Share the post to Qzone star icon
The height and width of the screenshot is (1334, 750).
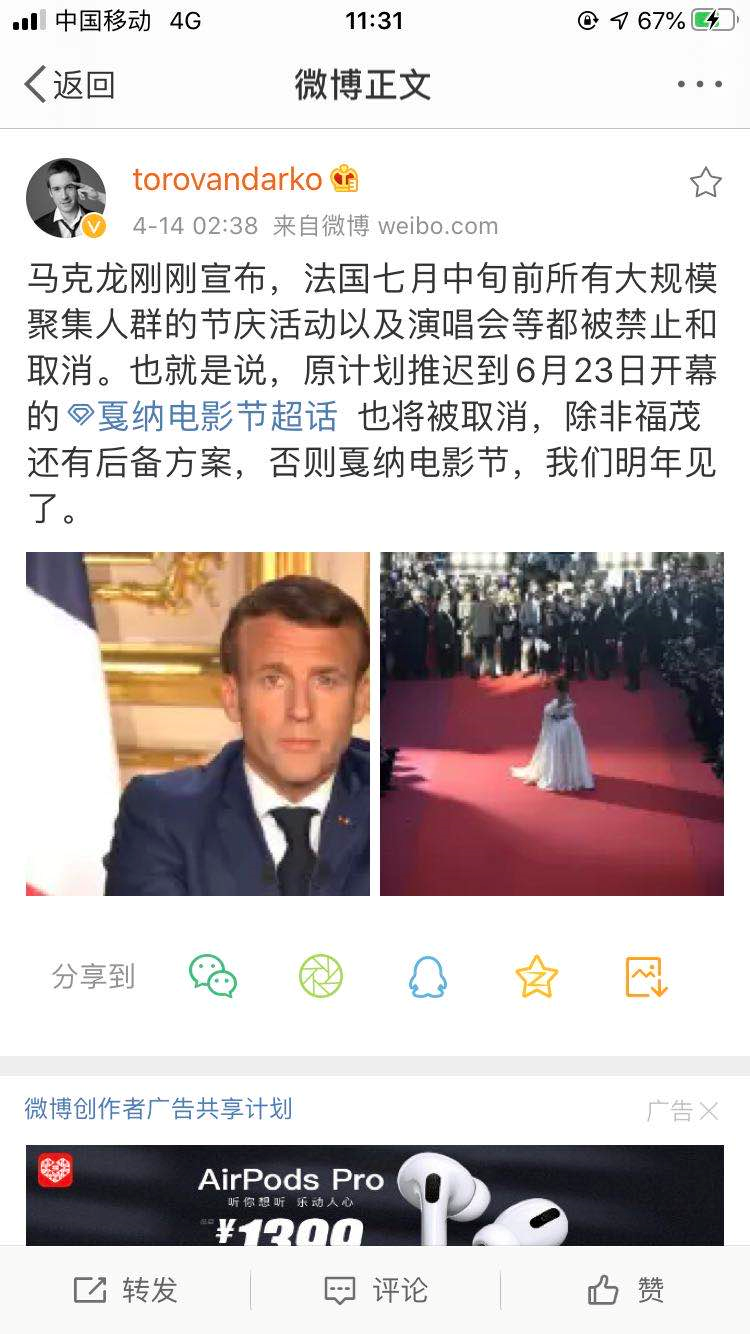tap(536, 976)
